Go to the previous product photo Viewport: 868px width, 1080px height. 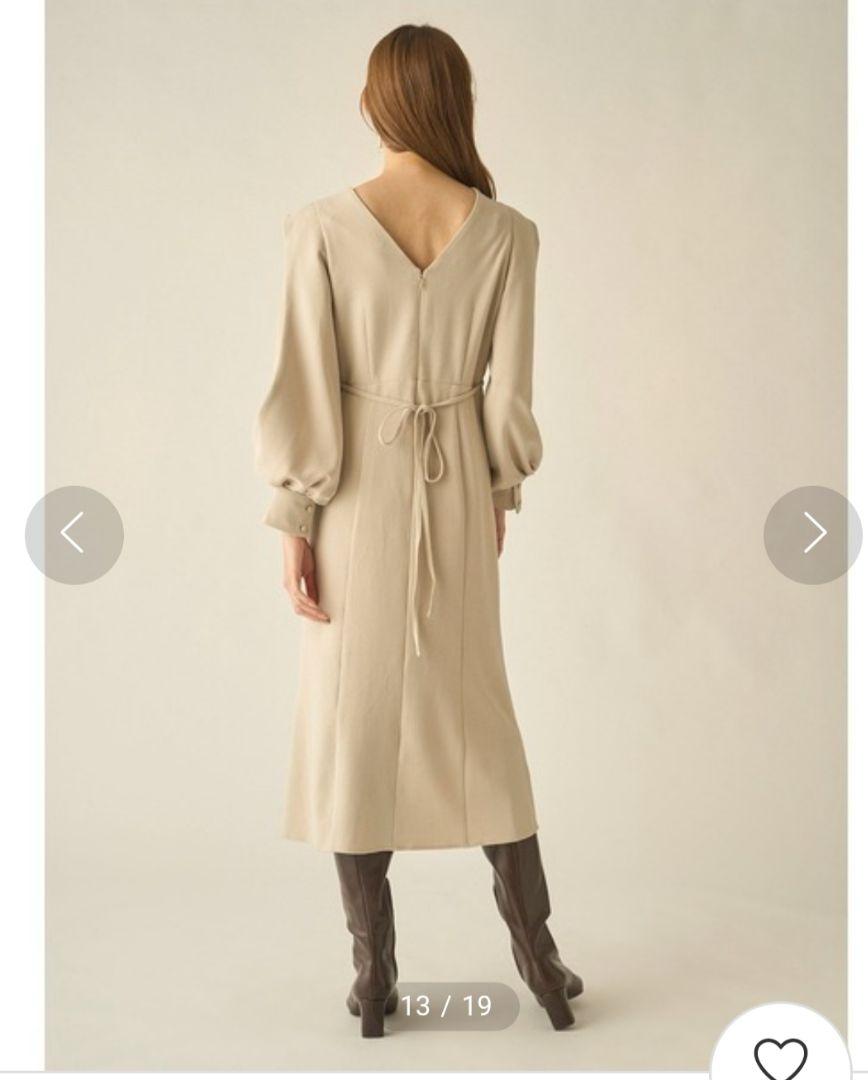click(74, 535)
